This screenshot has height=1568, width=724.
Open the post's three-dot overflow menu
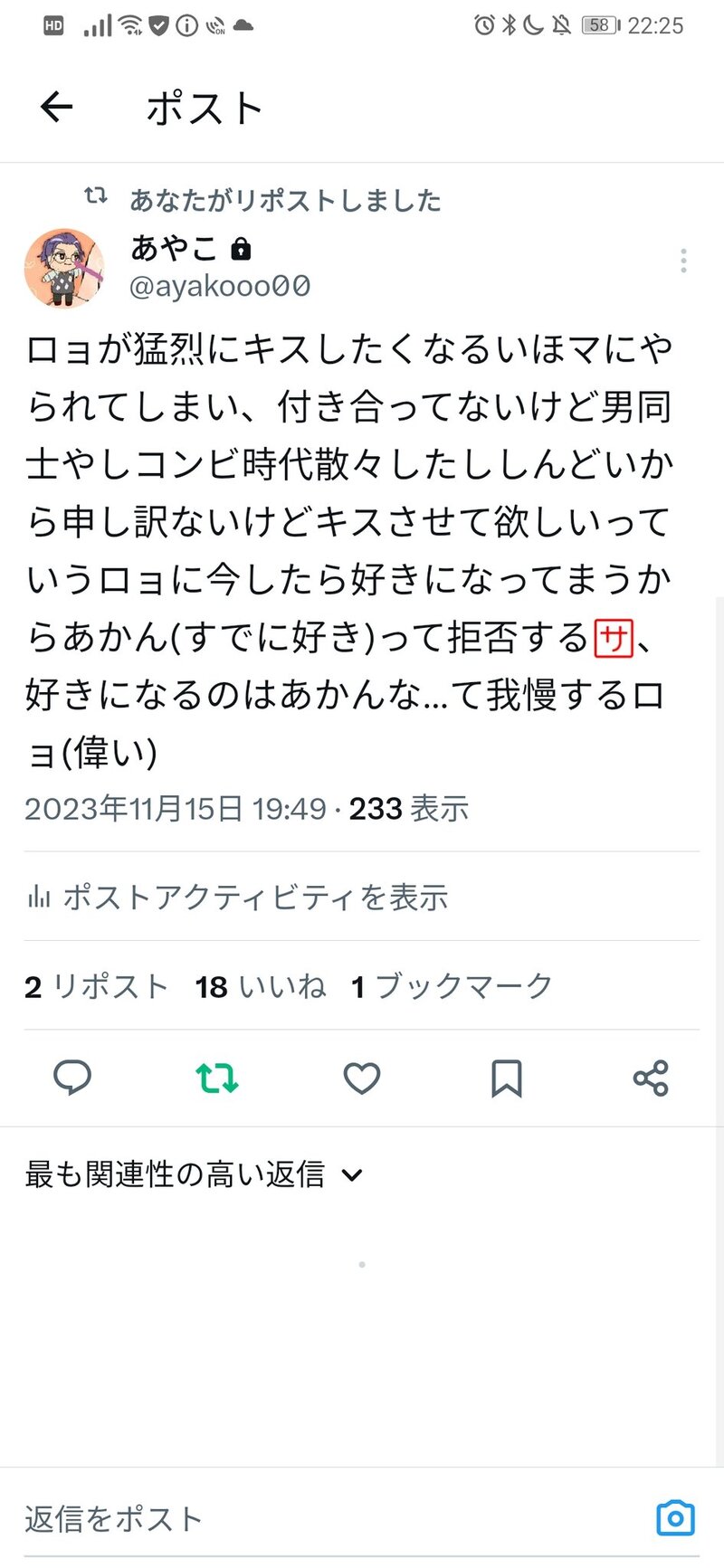click(x=683, y=261)
